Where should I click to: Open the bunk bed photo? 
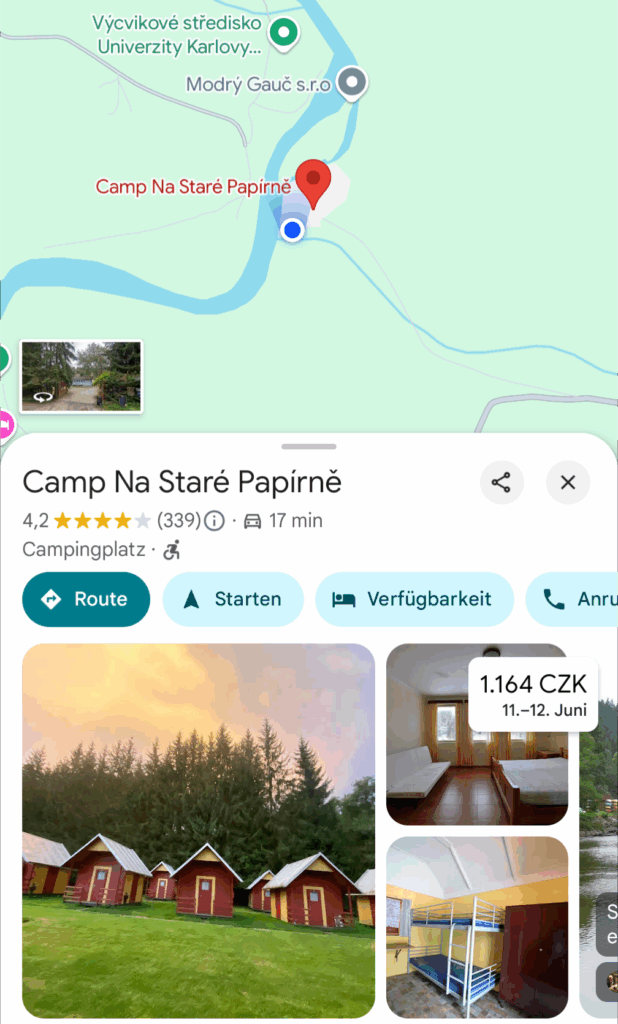tap(476, 926)
